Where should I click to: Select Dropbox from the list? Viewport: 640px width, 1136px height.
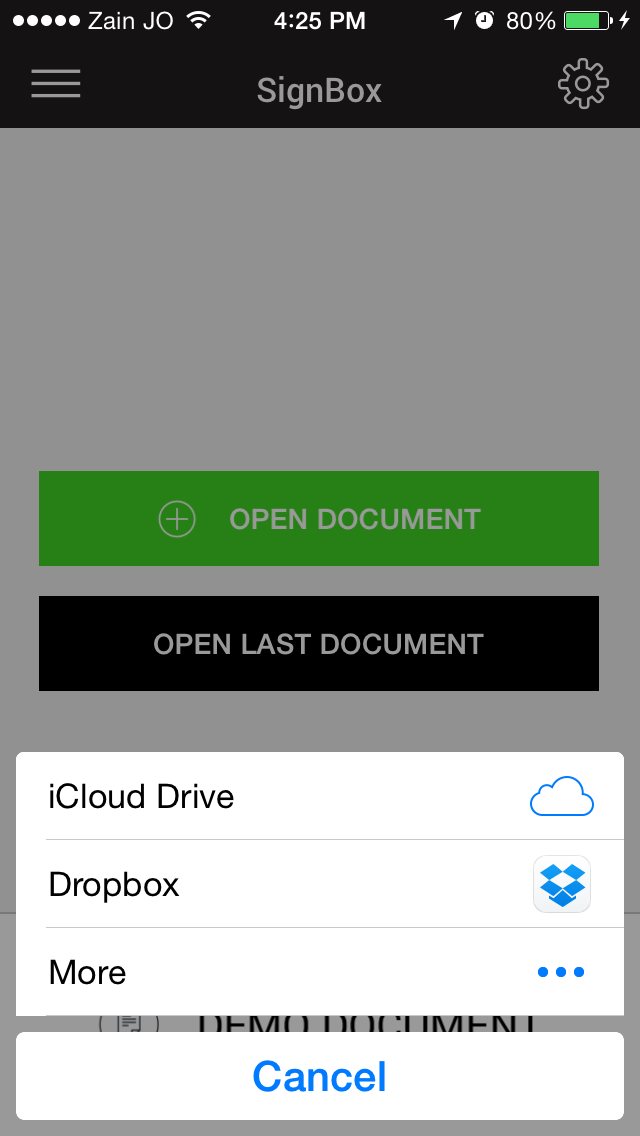(320, 884)
